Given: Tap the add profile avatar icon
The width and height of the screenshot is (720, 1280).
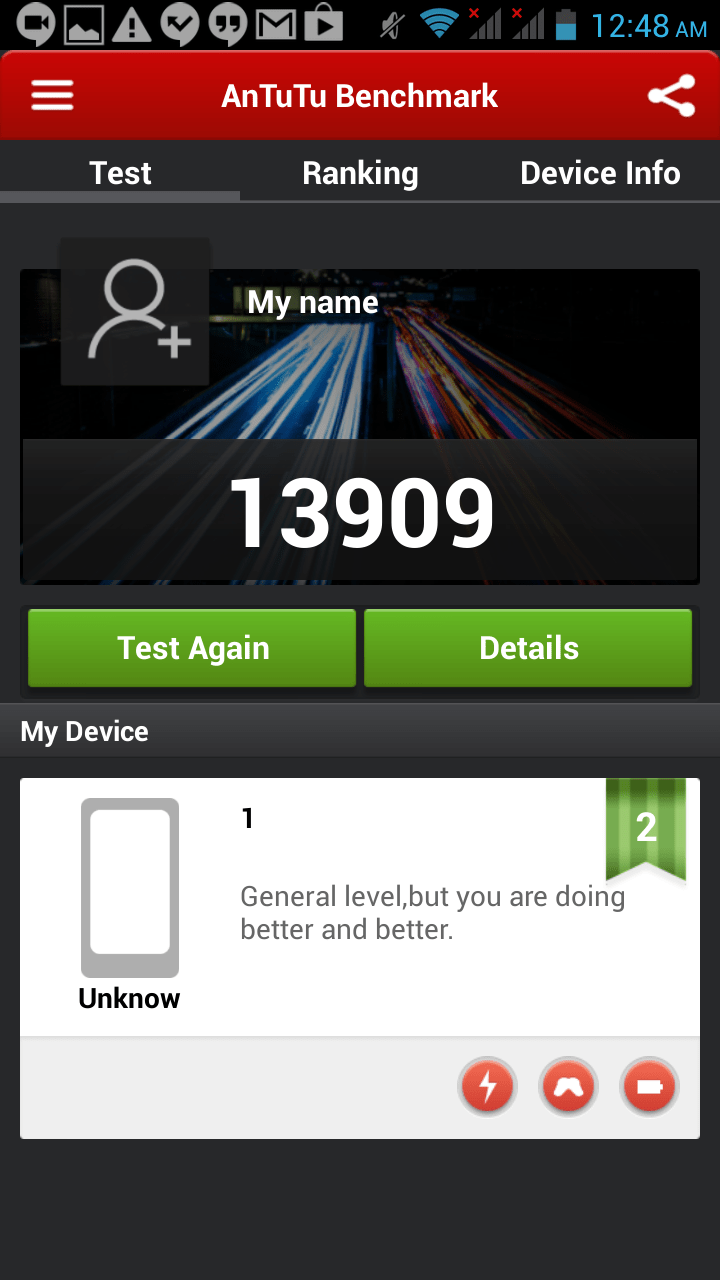Looking at the screenshot, I should [x=136, y=312].
